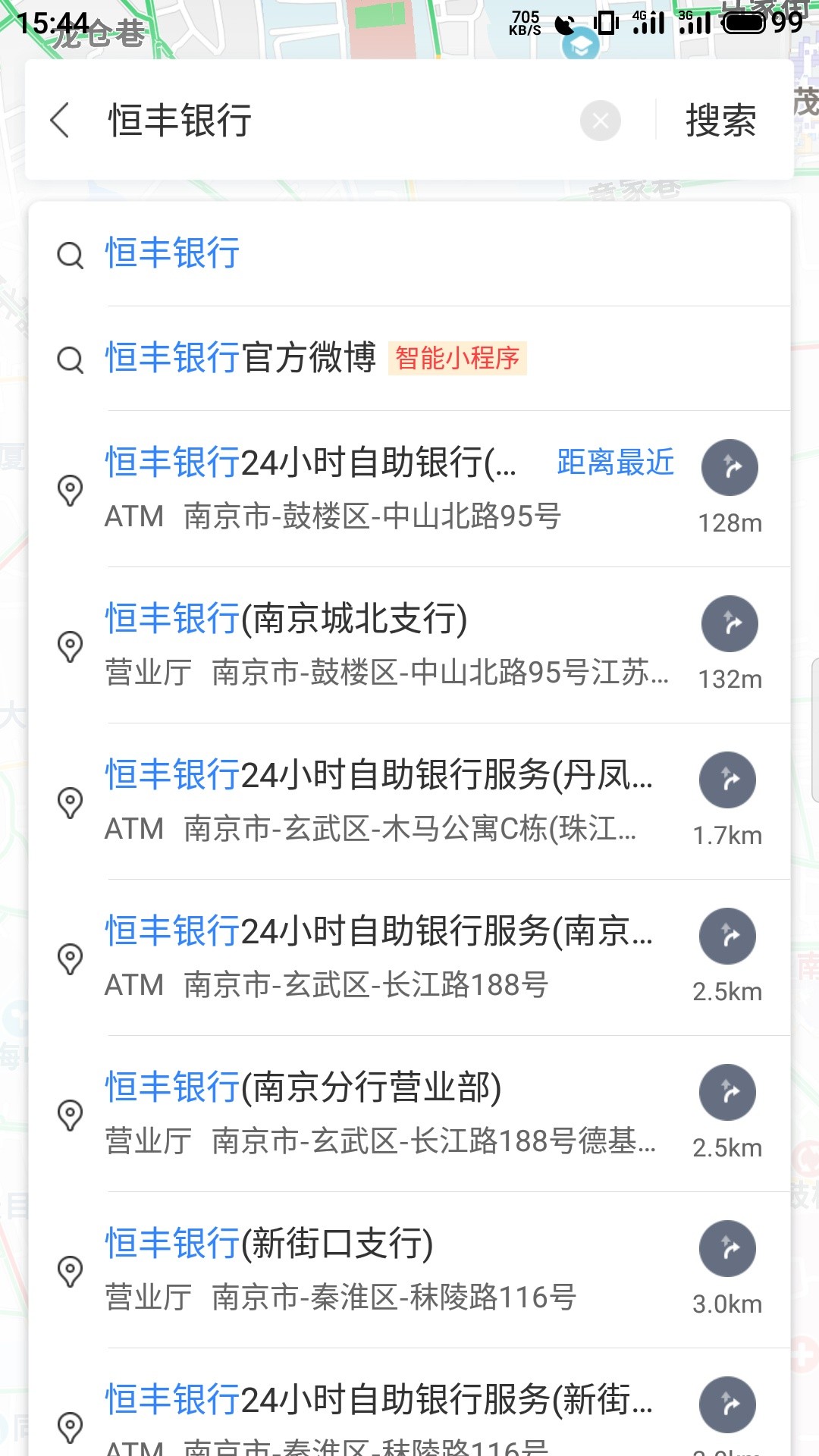Viewport: 819px width, 1456px height.
Task: Navigate to the ATM 128m away
Action: (x=730, y=467)
